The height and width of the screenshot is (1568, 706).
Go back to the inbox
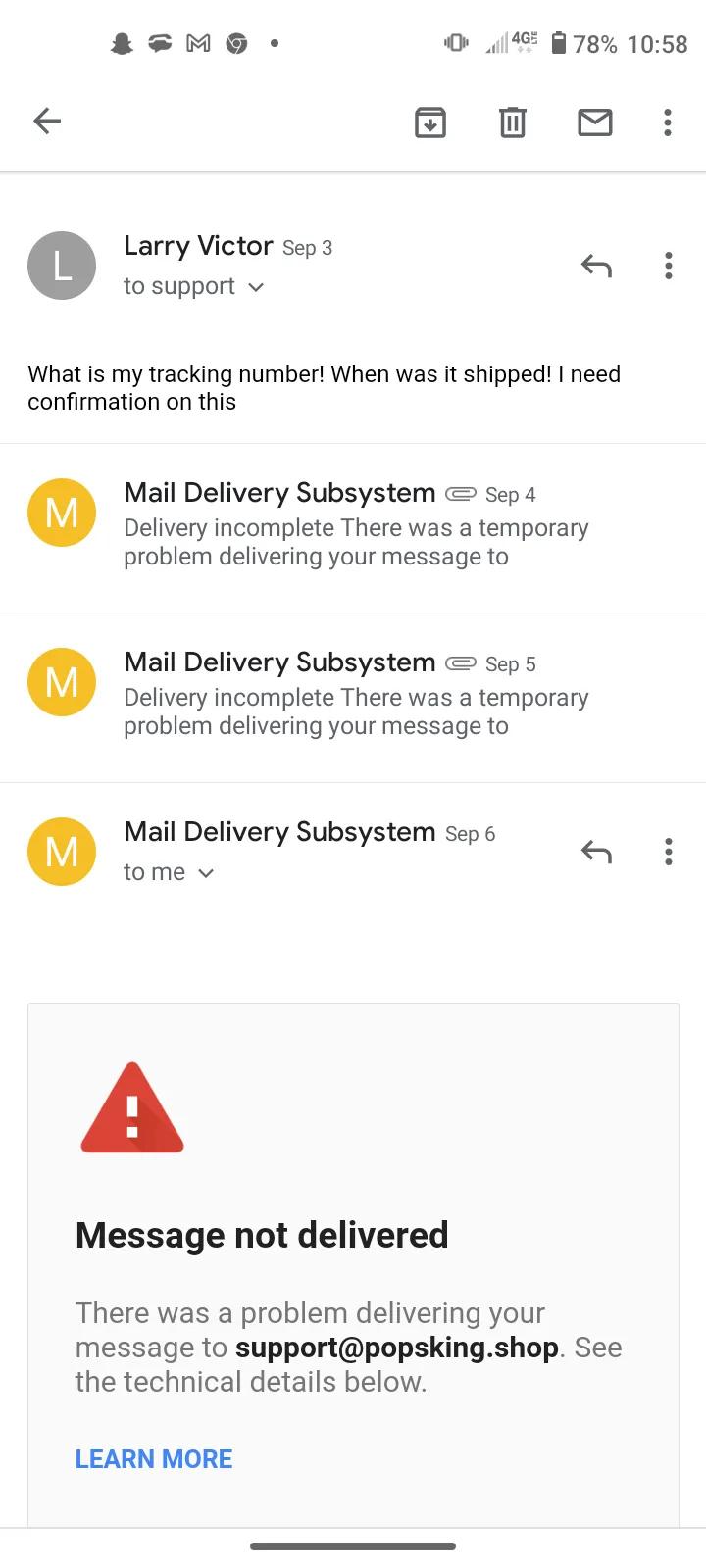coord(47,122)
